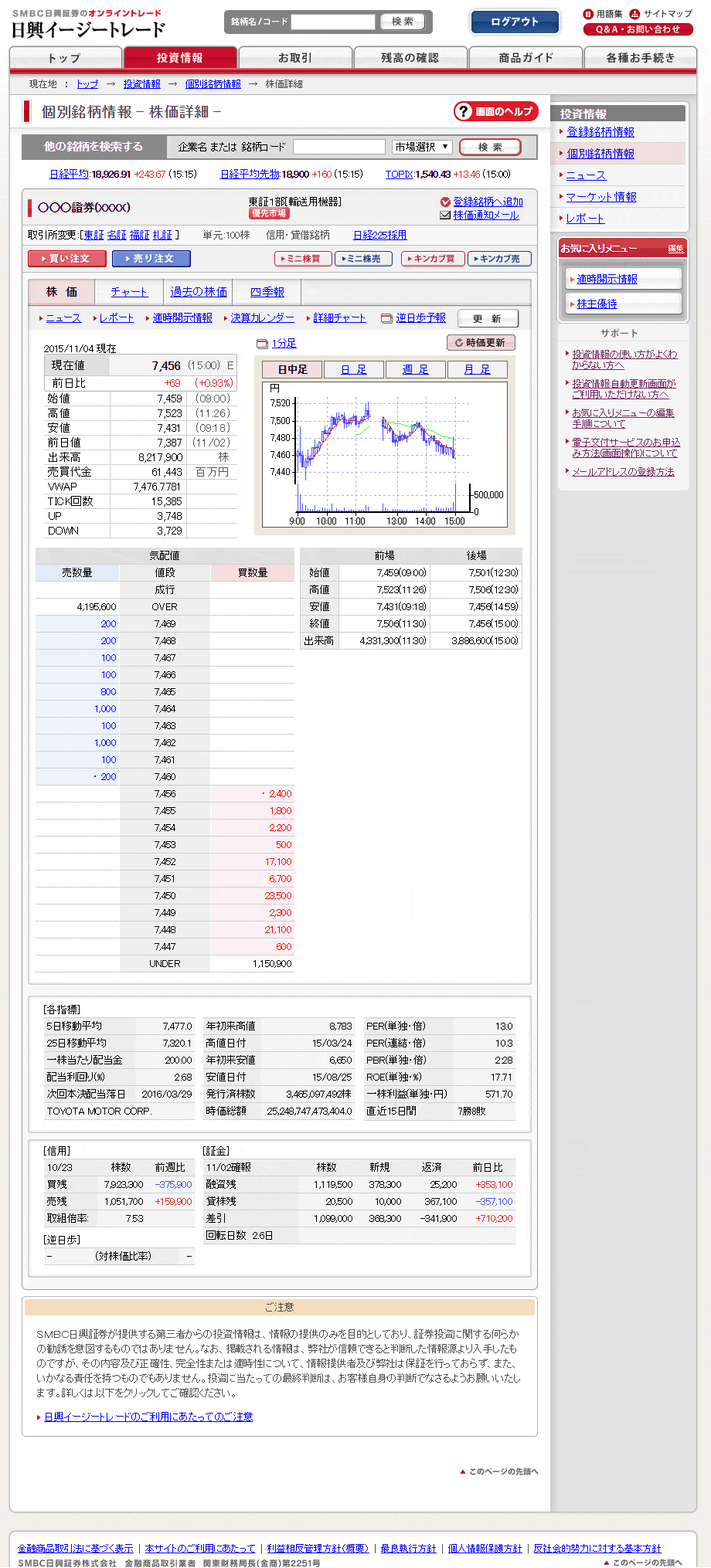Show the 月足 chart
Viewport: 711px width, 1568px height.
477,369
